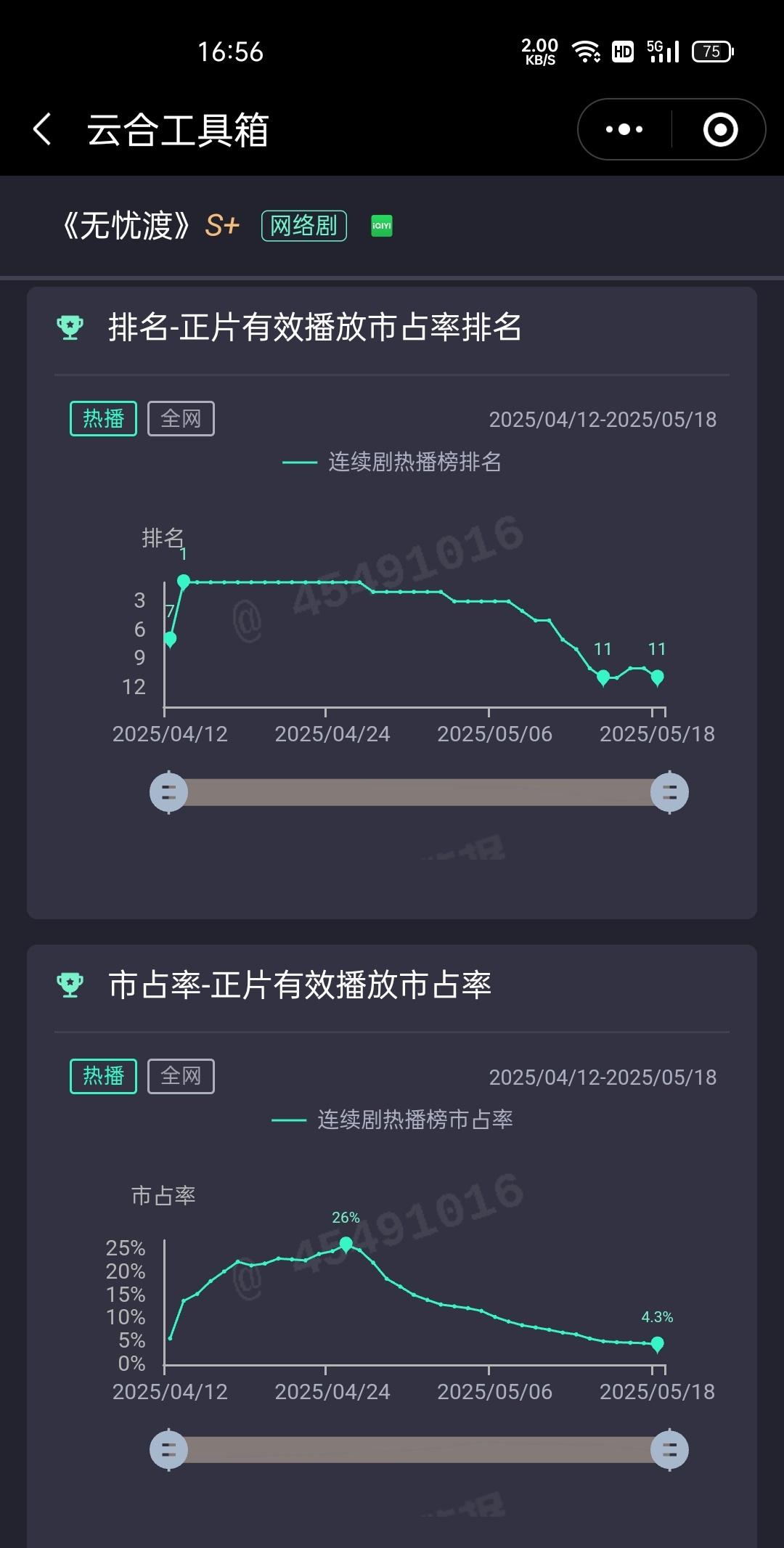Tap the 26% peak point on market share chart

tap(346, 1244)
